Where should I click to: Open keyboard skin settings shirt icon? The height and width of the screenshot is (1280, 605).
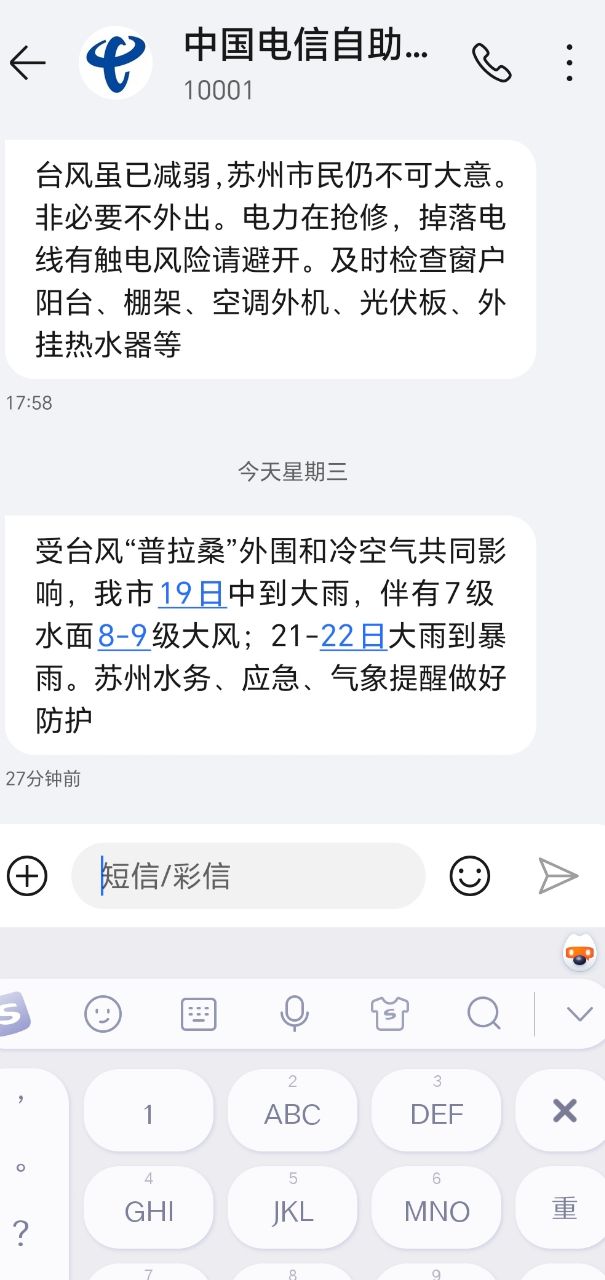389,1014
